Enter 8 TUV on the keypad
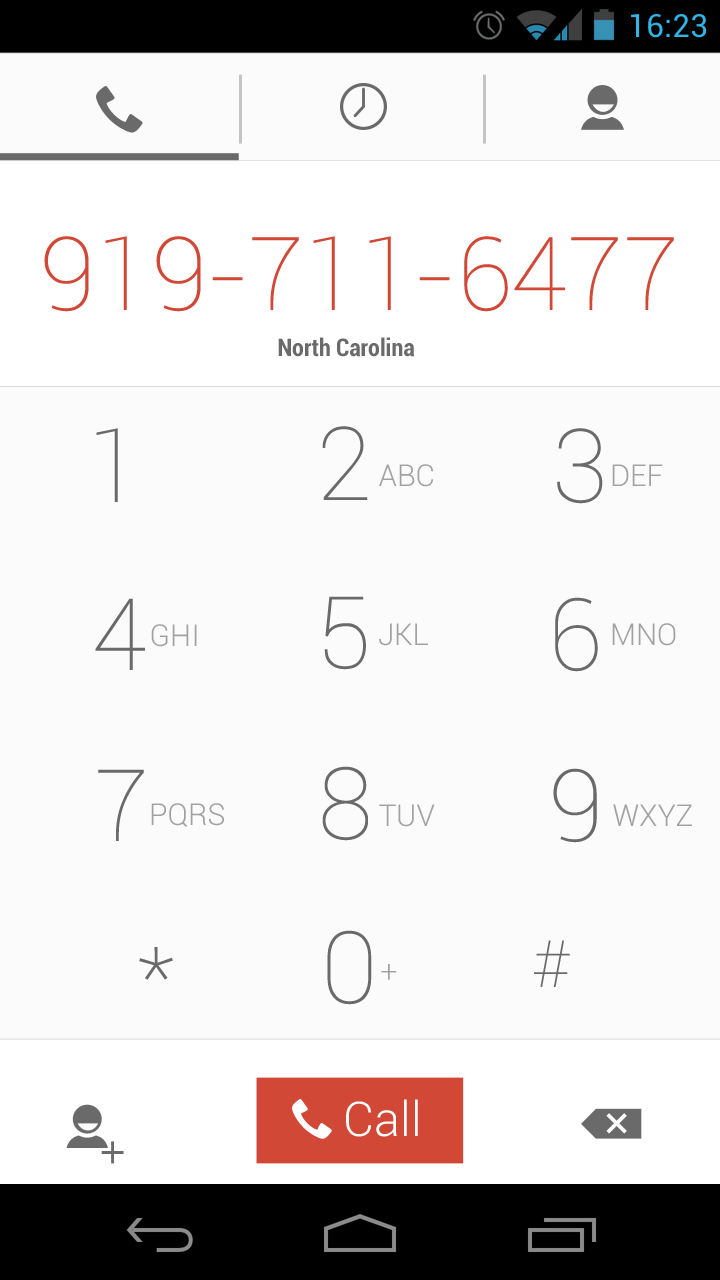Image resolution: width=720 pixels, height=1280 pixels. [x=360, y=804]
